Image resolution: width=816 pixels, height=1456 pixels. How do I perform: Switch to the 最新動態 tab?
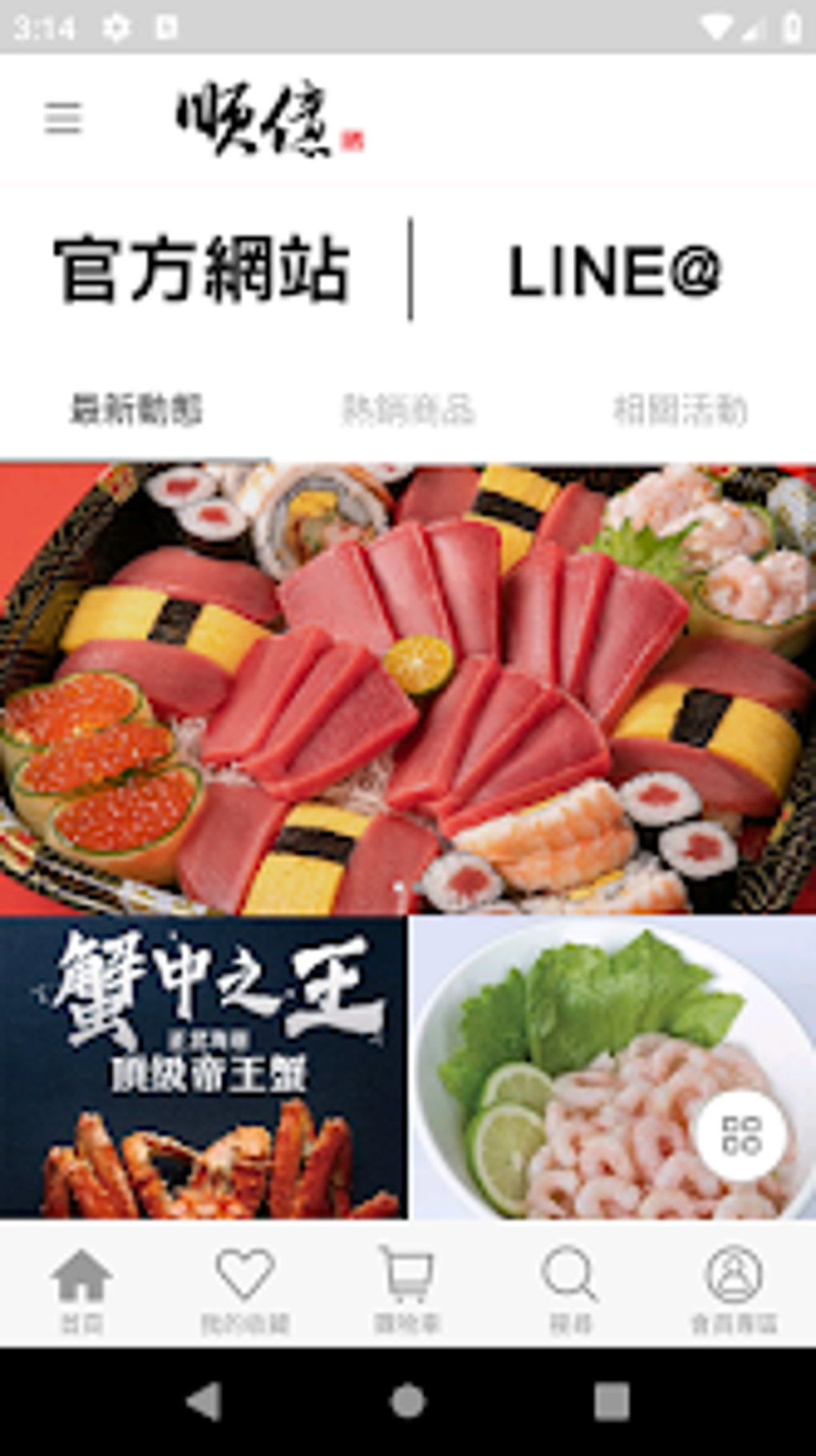point(136,410)
